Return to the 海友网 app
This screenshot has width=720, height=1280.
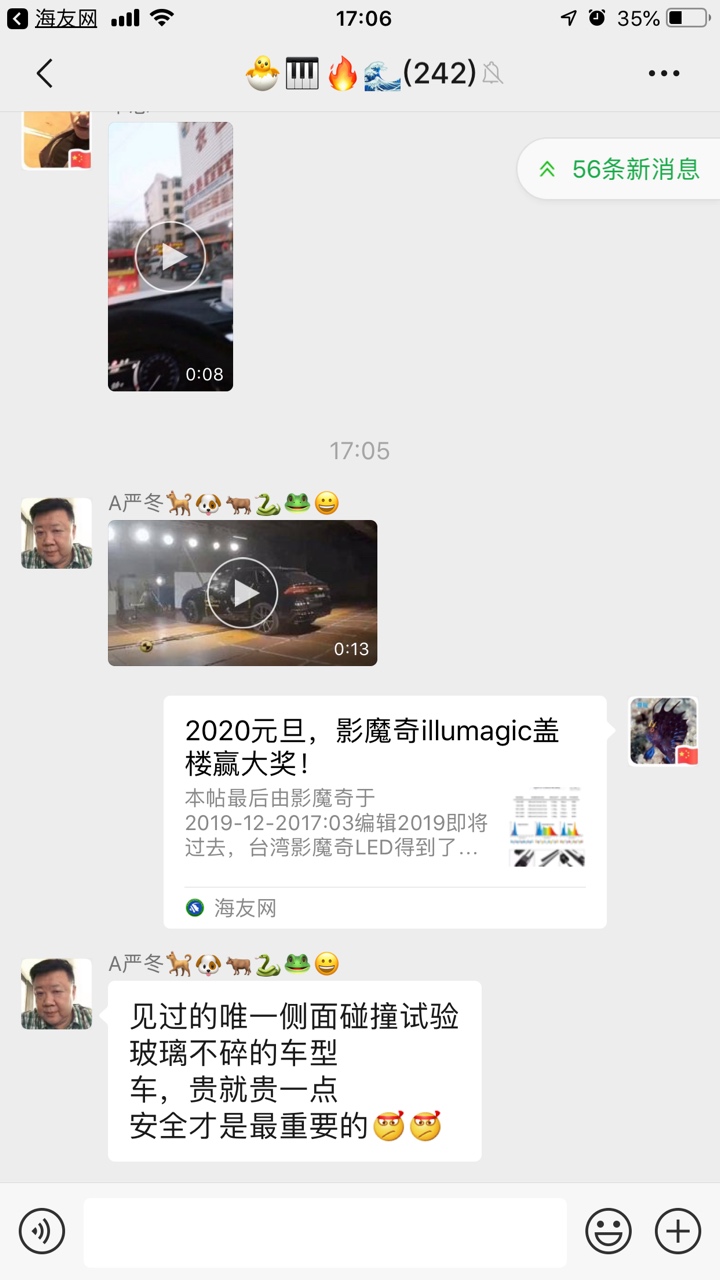coord(53,18)
